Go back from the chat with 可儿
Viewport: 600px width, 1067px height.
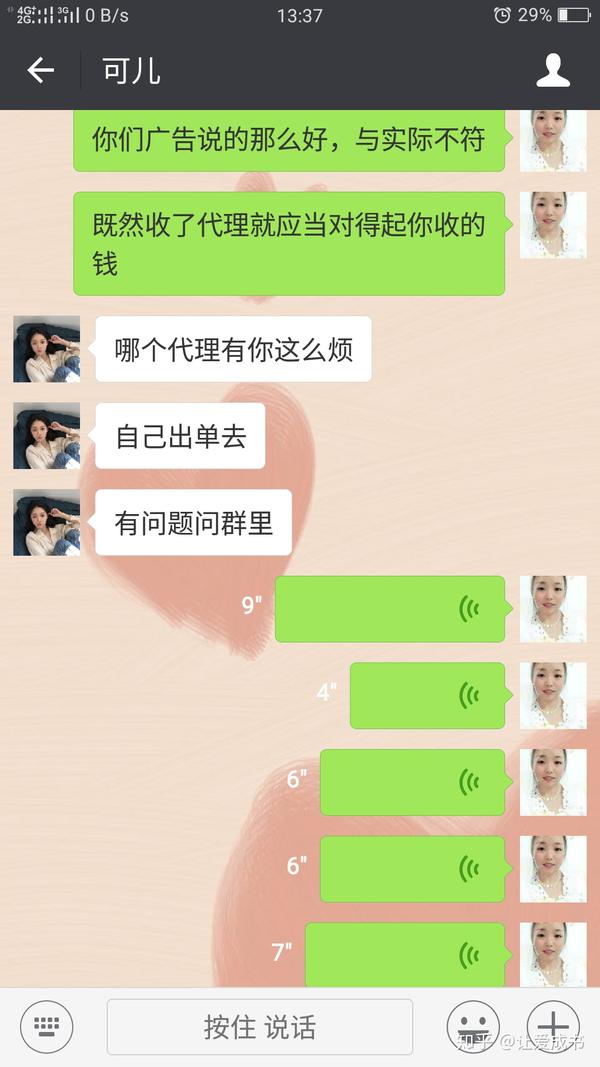[x=40, y=70]
